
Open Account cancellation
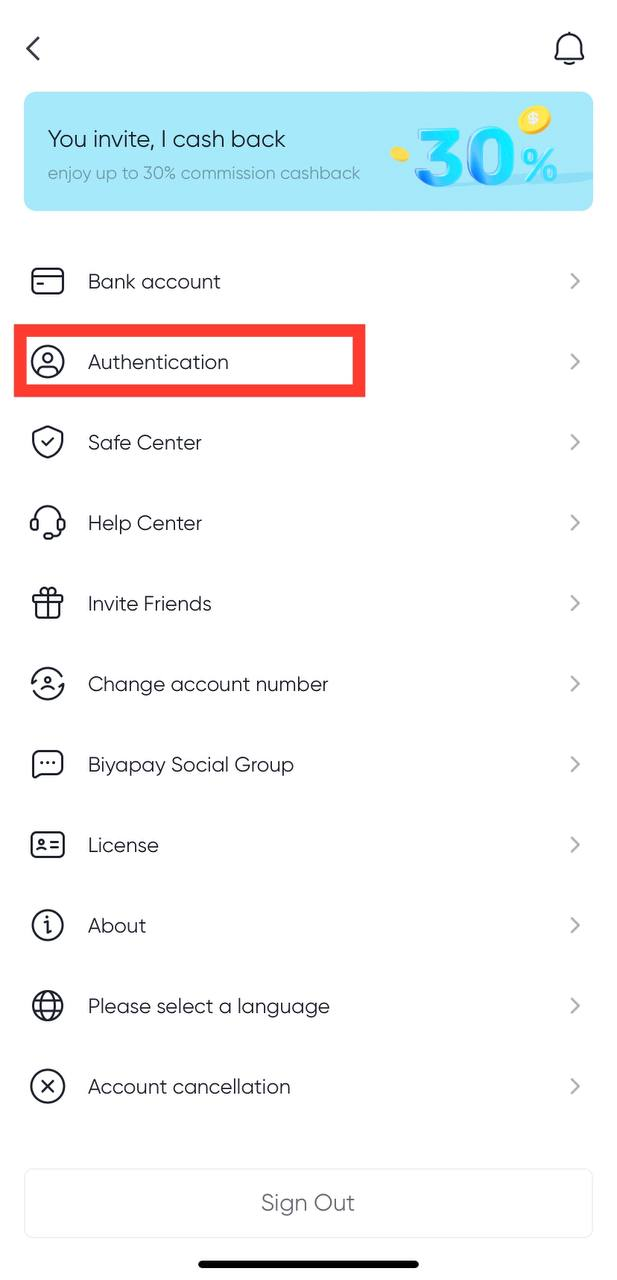pyautogui.click(x=308, y=1087)
